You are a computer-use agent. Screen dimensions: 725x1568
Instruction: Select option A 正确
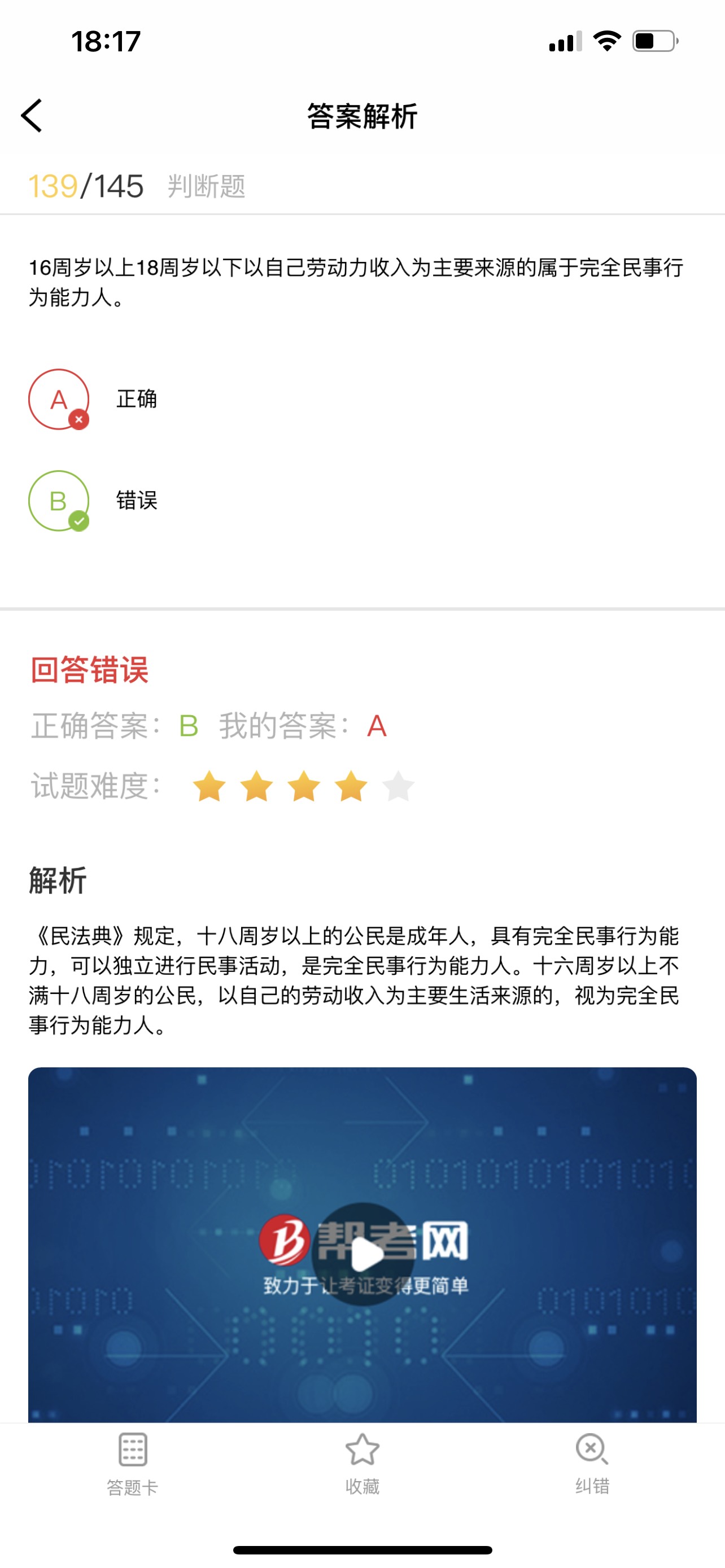[59, 399]
